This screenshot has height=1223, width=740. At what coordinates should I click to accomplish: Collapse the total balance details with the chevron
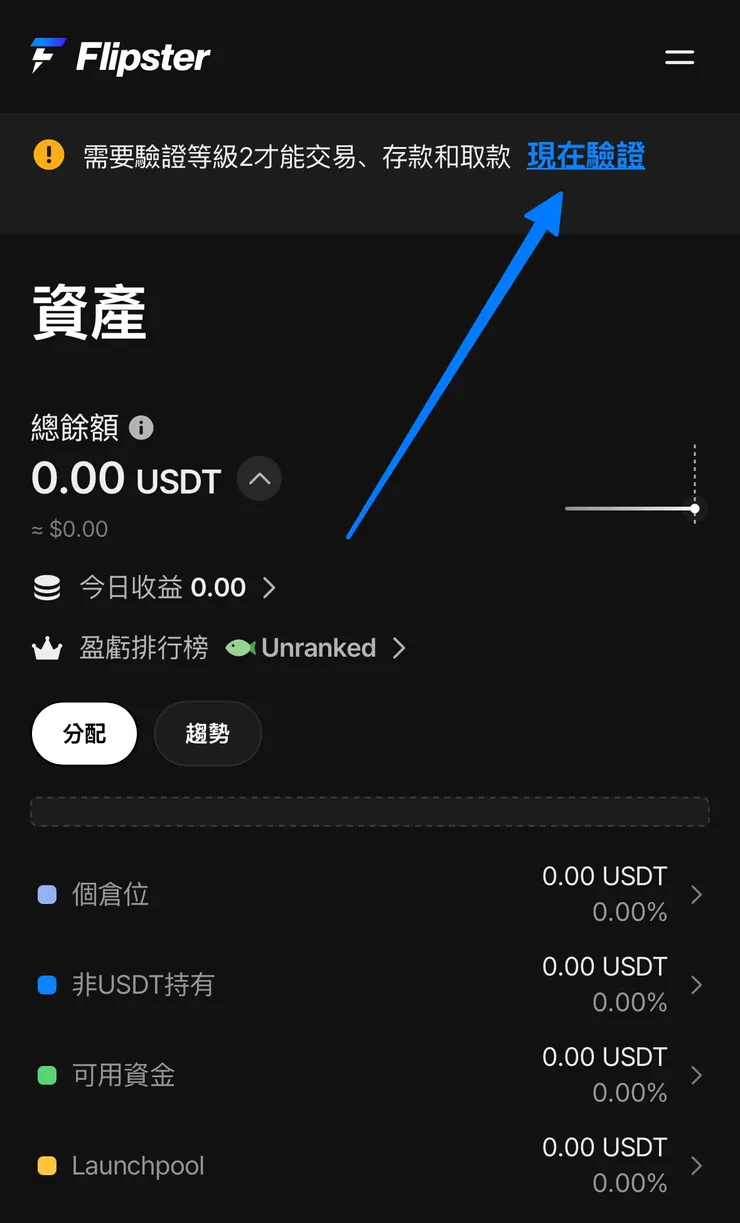[259, 480]
